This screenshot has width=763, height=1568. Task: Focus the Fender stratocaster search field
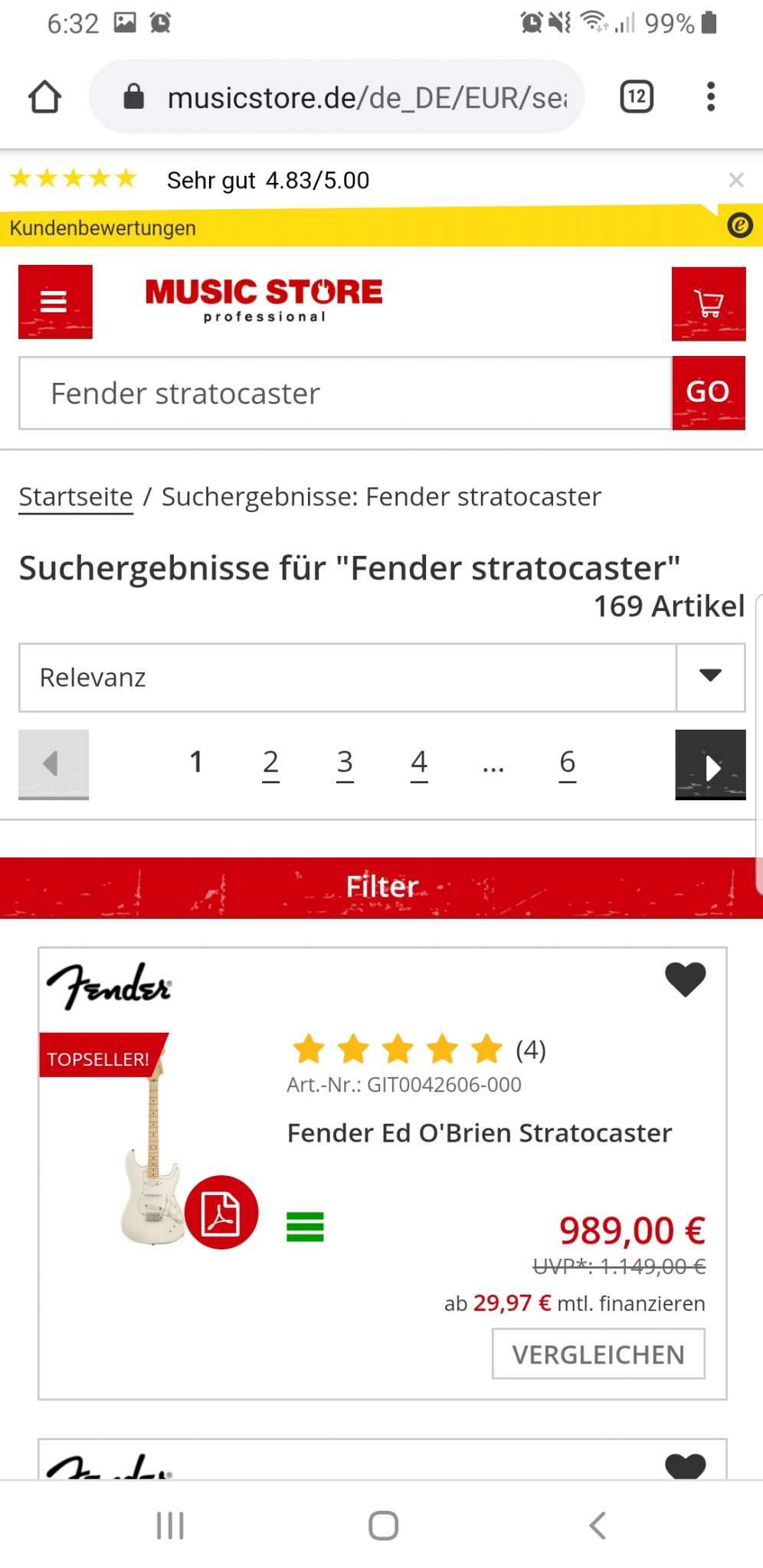(345, 394)
